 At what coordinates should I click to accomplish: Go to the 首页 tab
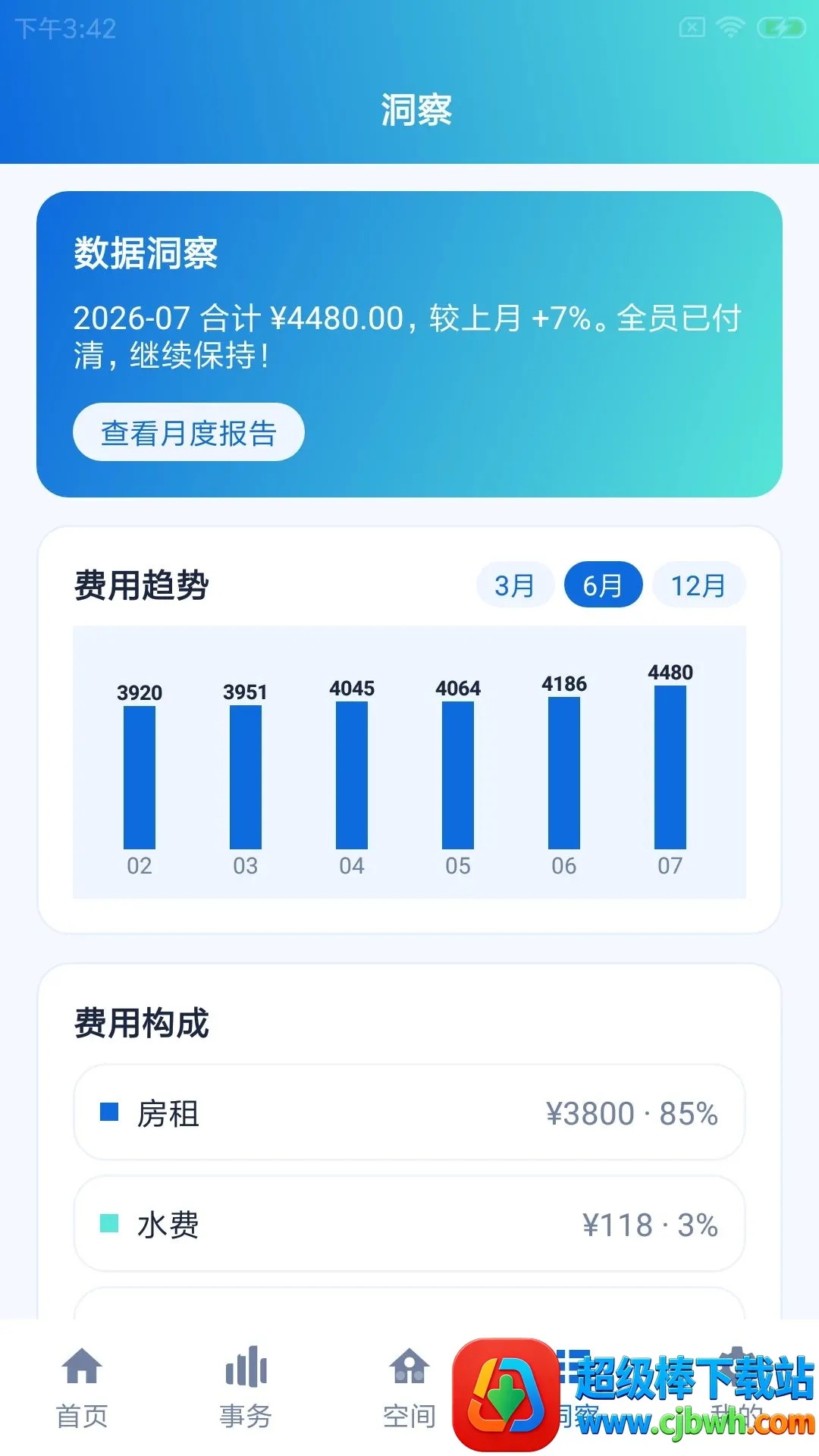pyautogui.click(x=82, y=1388)
